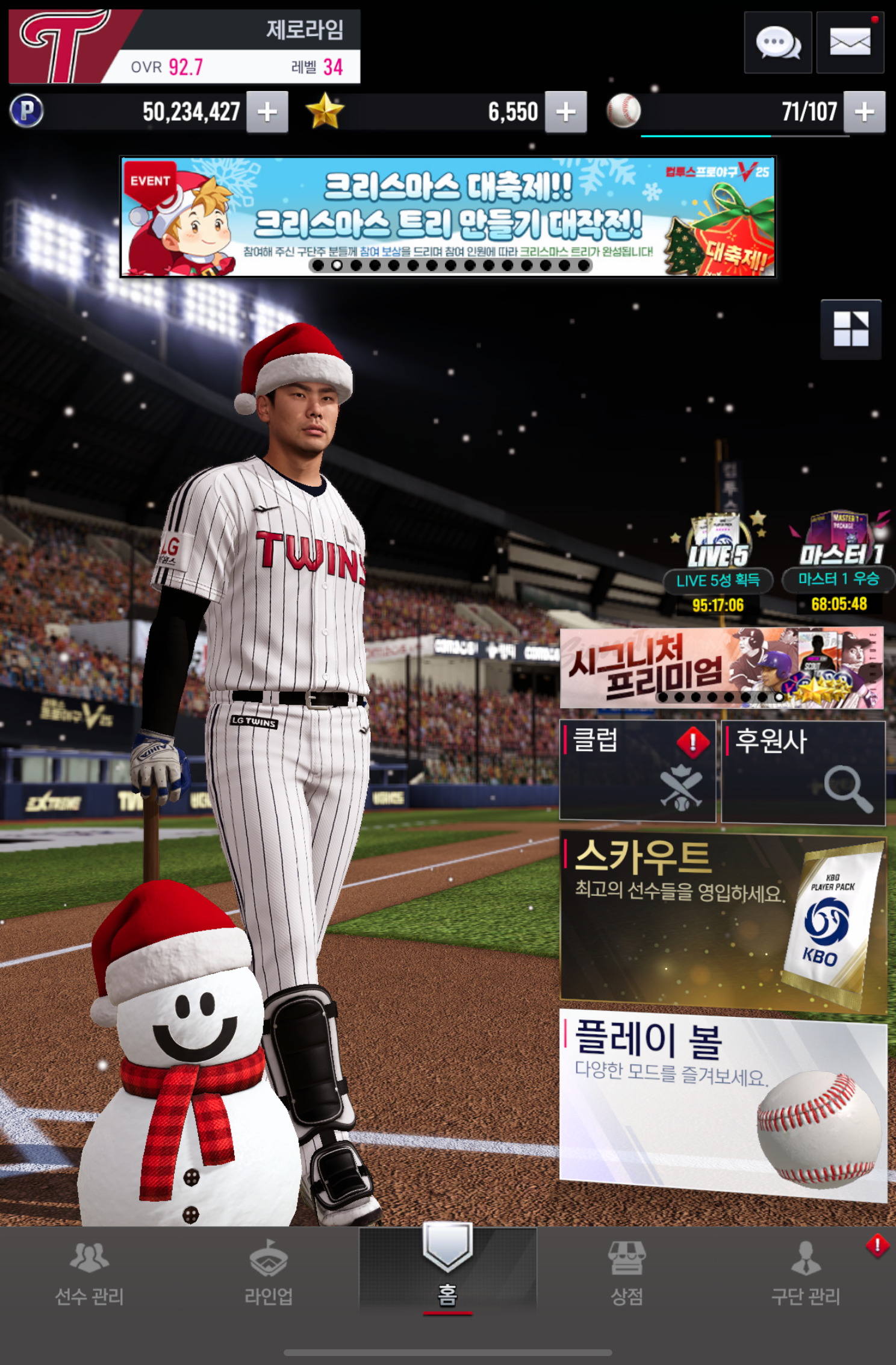Open the 제로라임 team profile header

pos(184,46)
